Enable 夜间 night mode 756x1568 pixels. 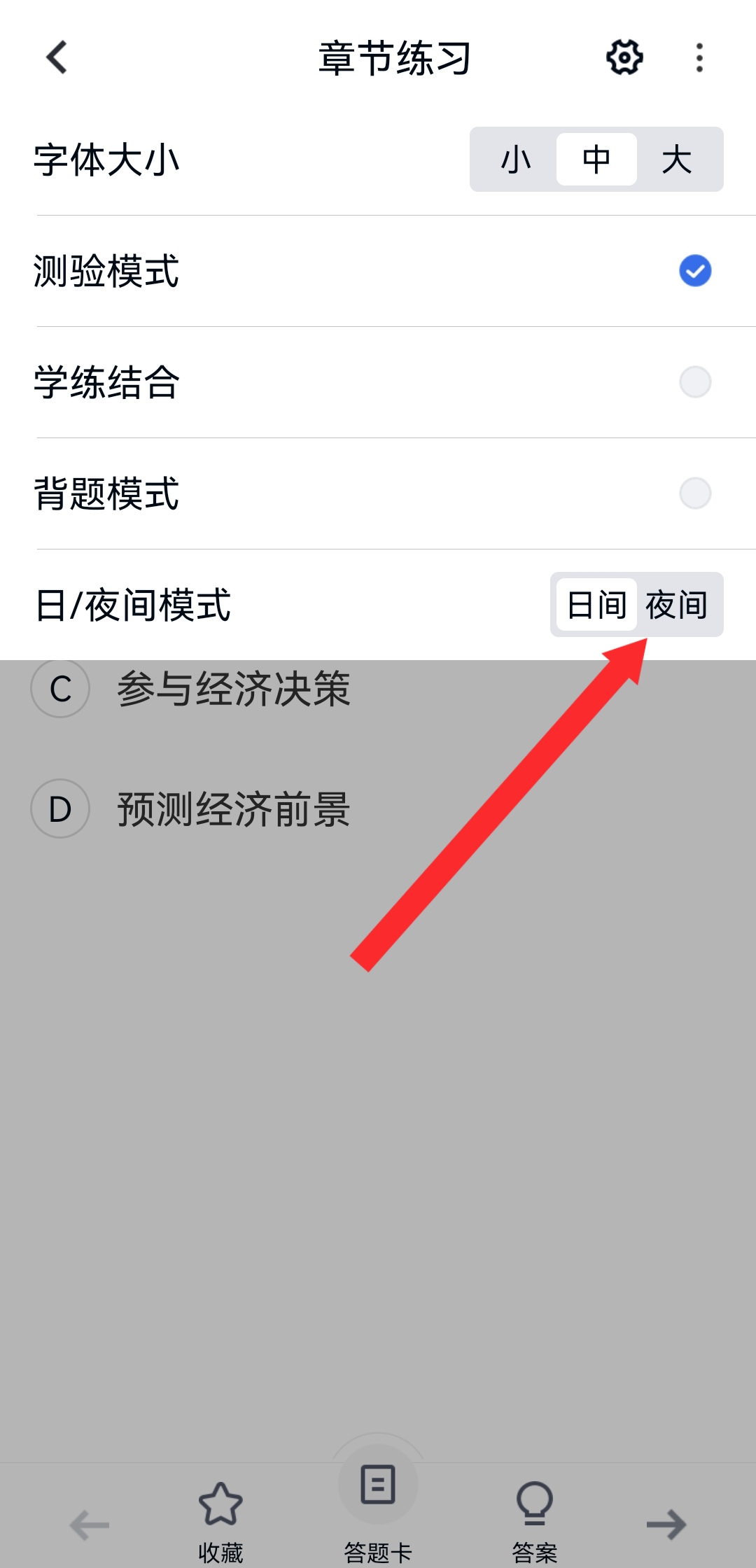click(x=677, y=605)
